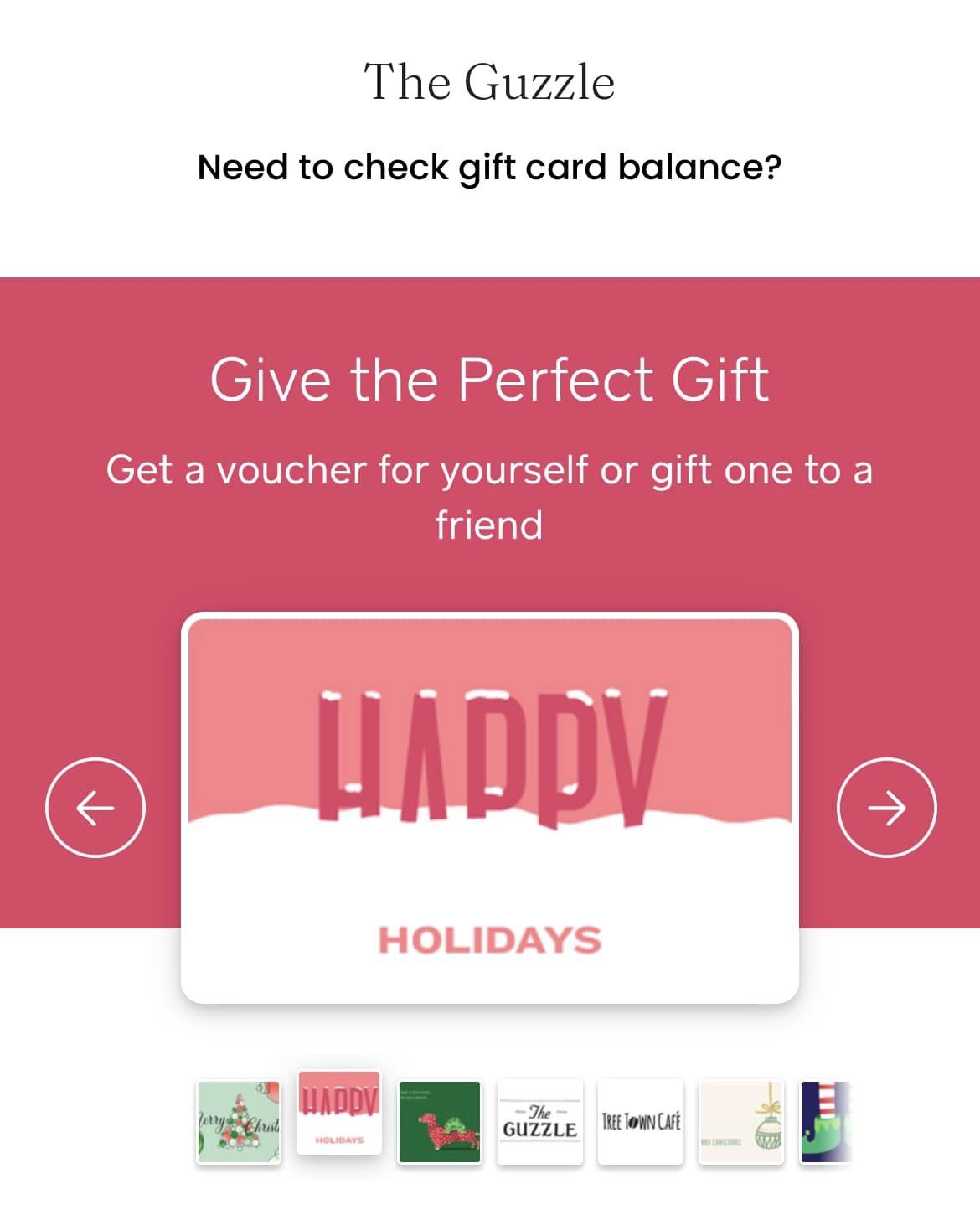Select the elf shoe card thumbnail

point(826,1122)
